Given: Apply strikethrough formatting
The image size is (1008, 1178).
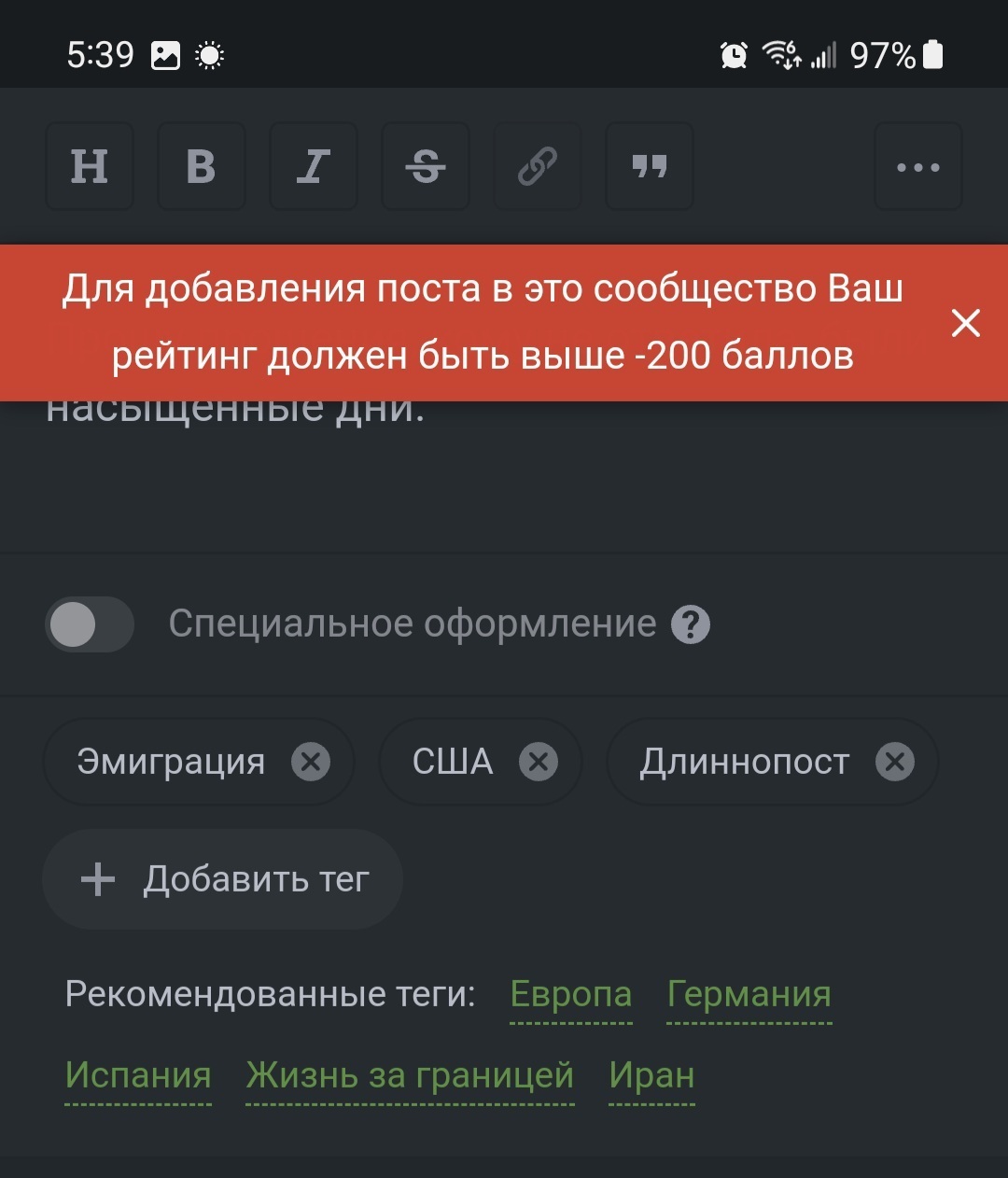Looking at the screenshot, I should coord(426,166).
